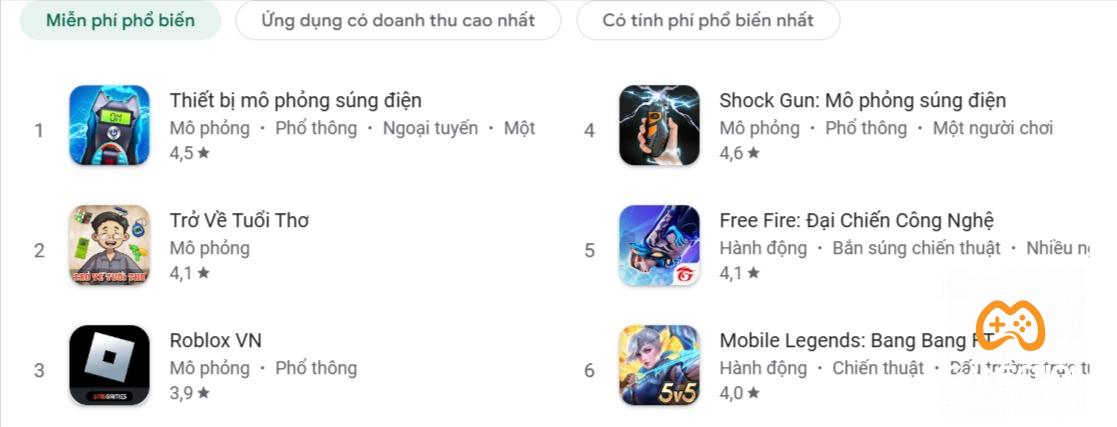This screenshot has height=427, width=1117.
Task: Switch to Có tính phí phổ biến nhất
Action: [x=708, y=20]
